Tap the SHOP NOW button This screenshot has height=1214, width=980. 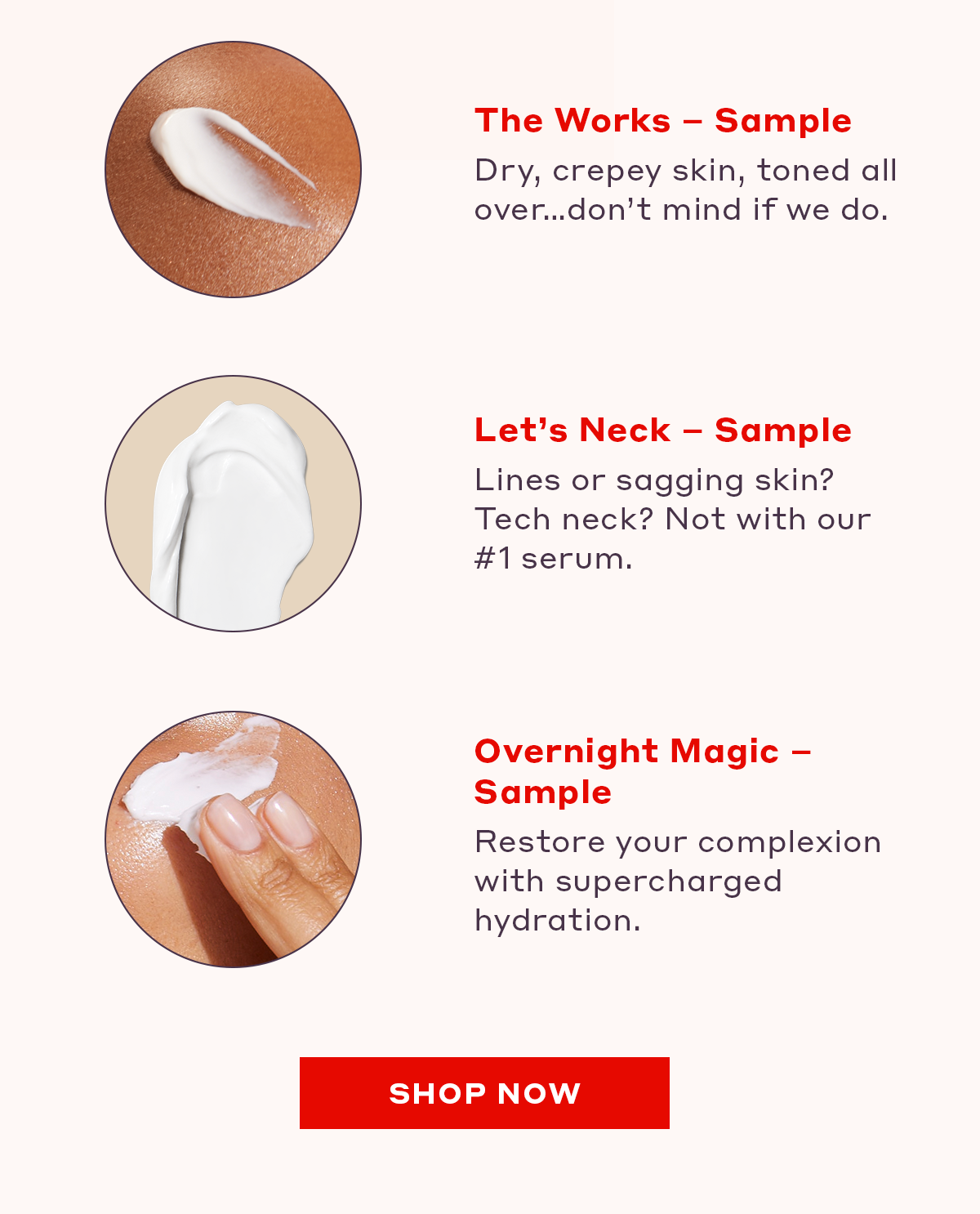[x=484, y=1093]
